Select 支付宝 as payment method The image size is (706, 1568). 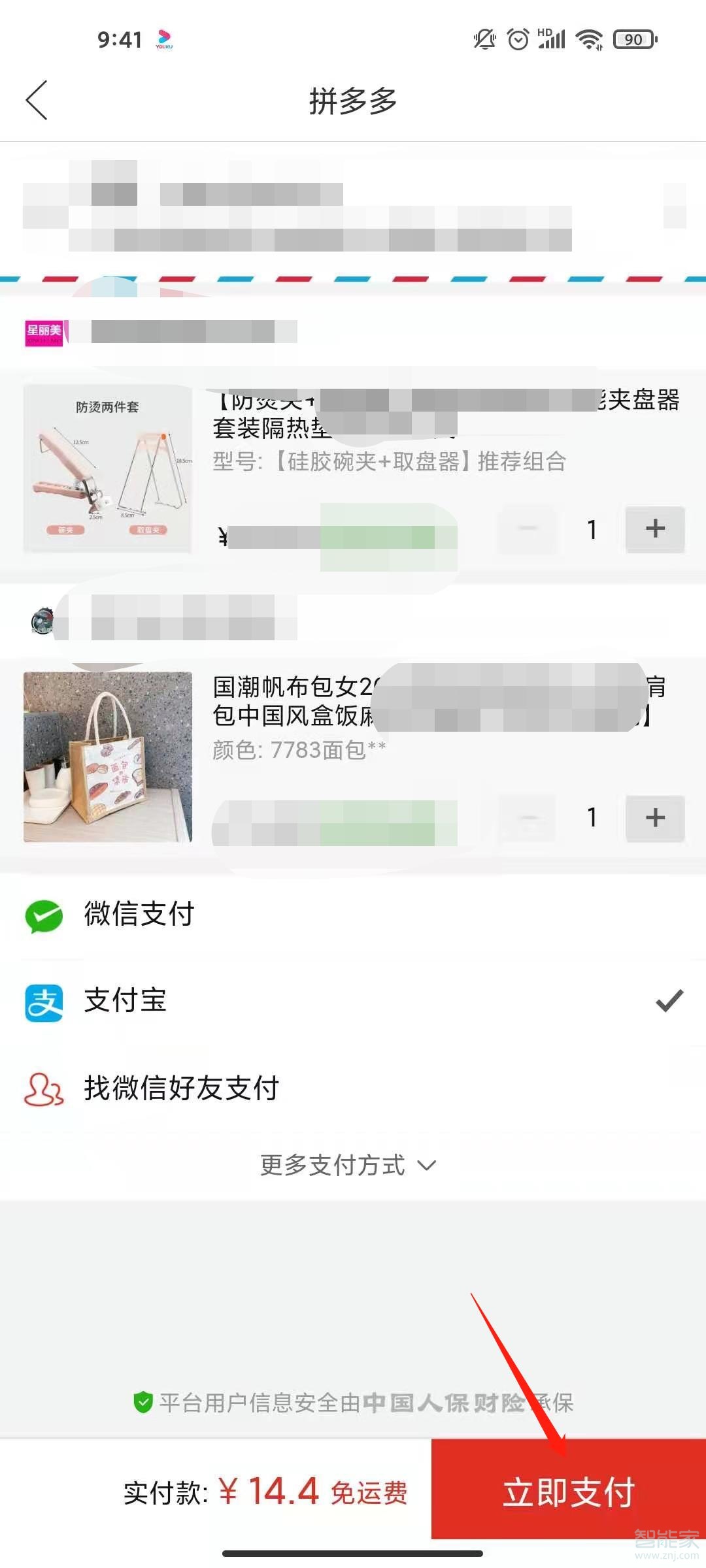pyautogui.click(x=353, y=1002)
